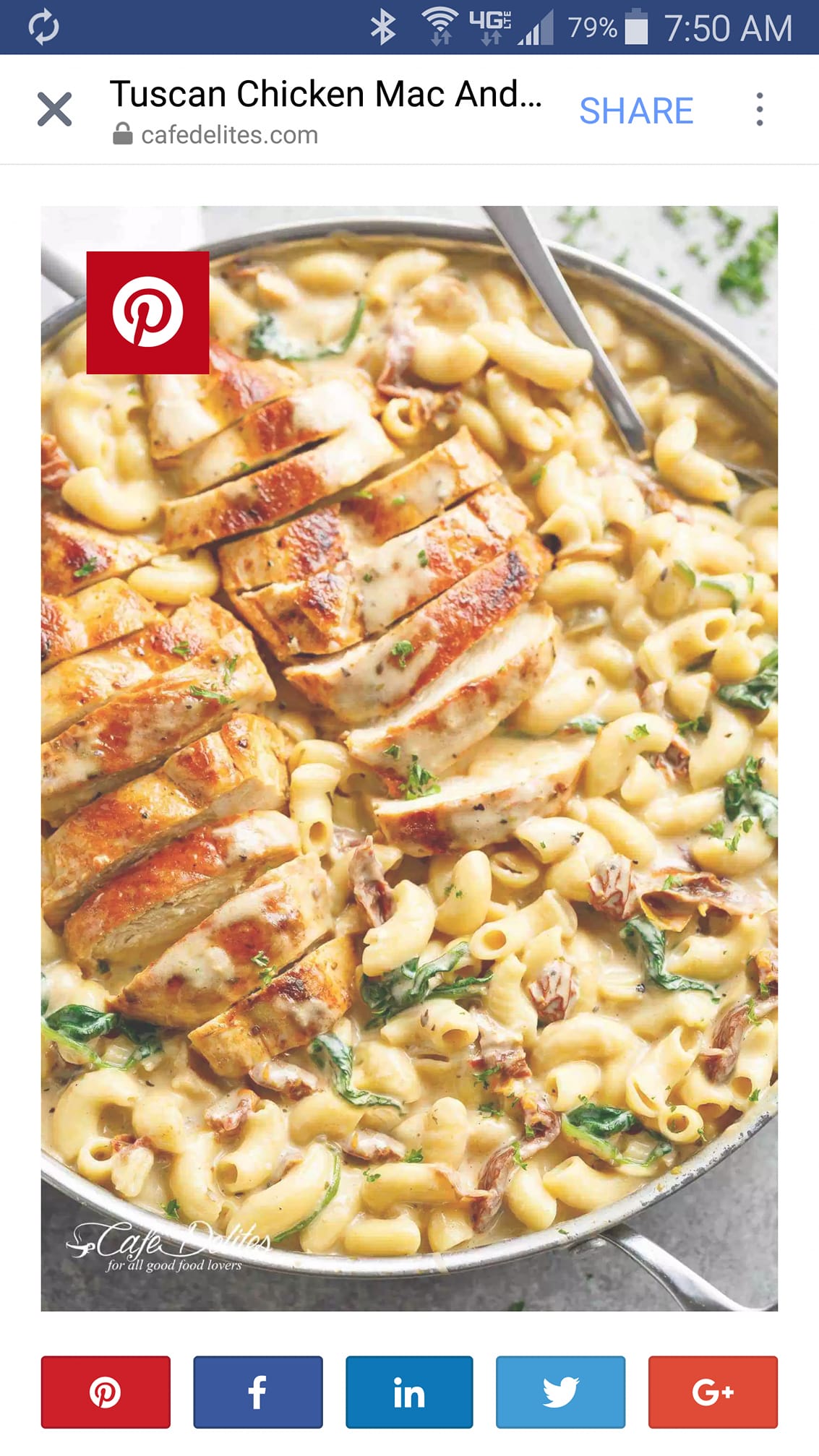Tweet this recipe via the Twitter button
The height and width of the screenshot is (1456, 819).
click(x=560, y=1392)
